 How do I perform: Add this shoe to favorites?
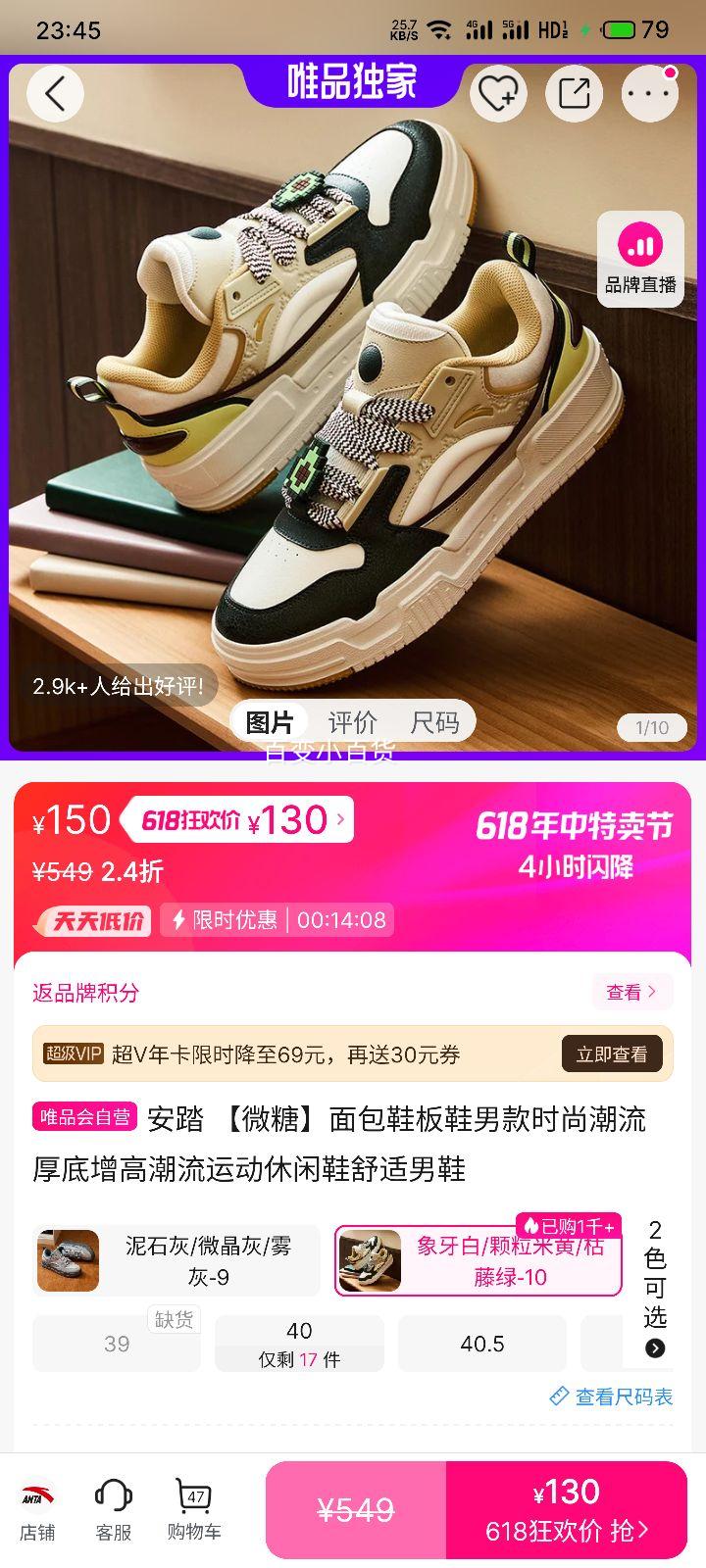point(498,93)
